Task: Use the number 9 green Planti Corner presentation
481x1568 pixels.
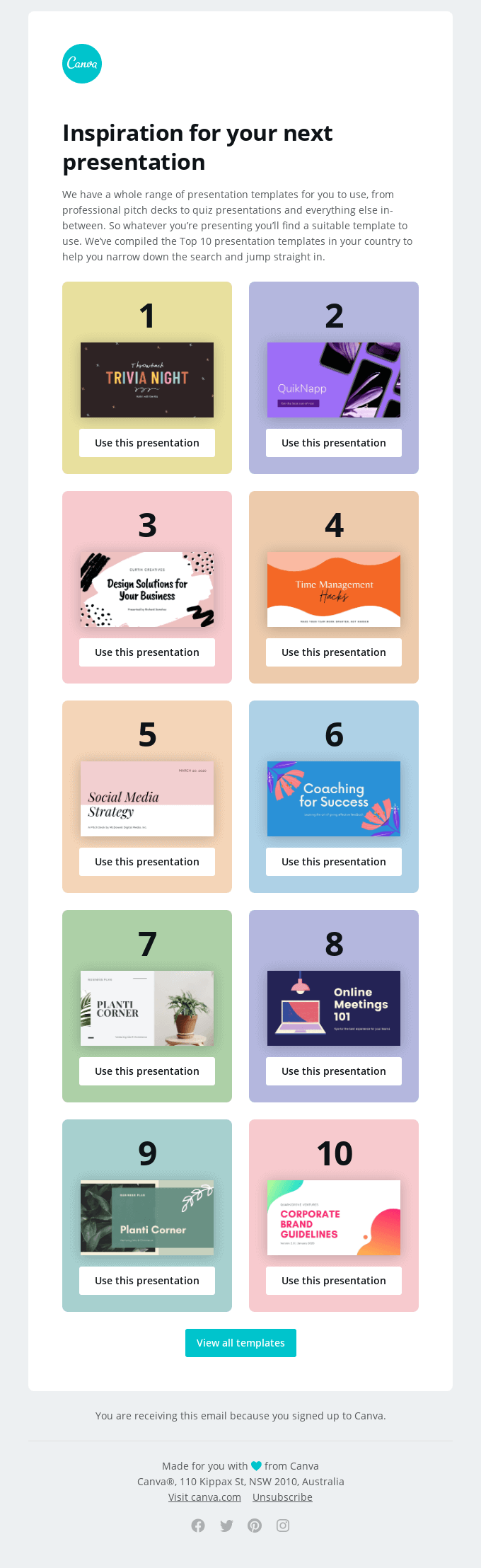Action: (147, 1281)
